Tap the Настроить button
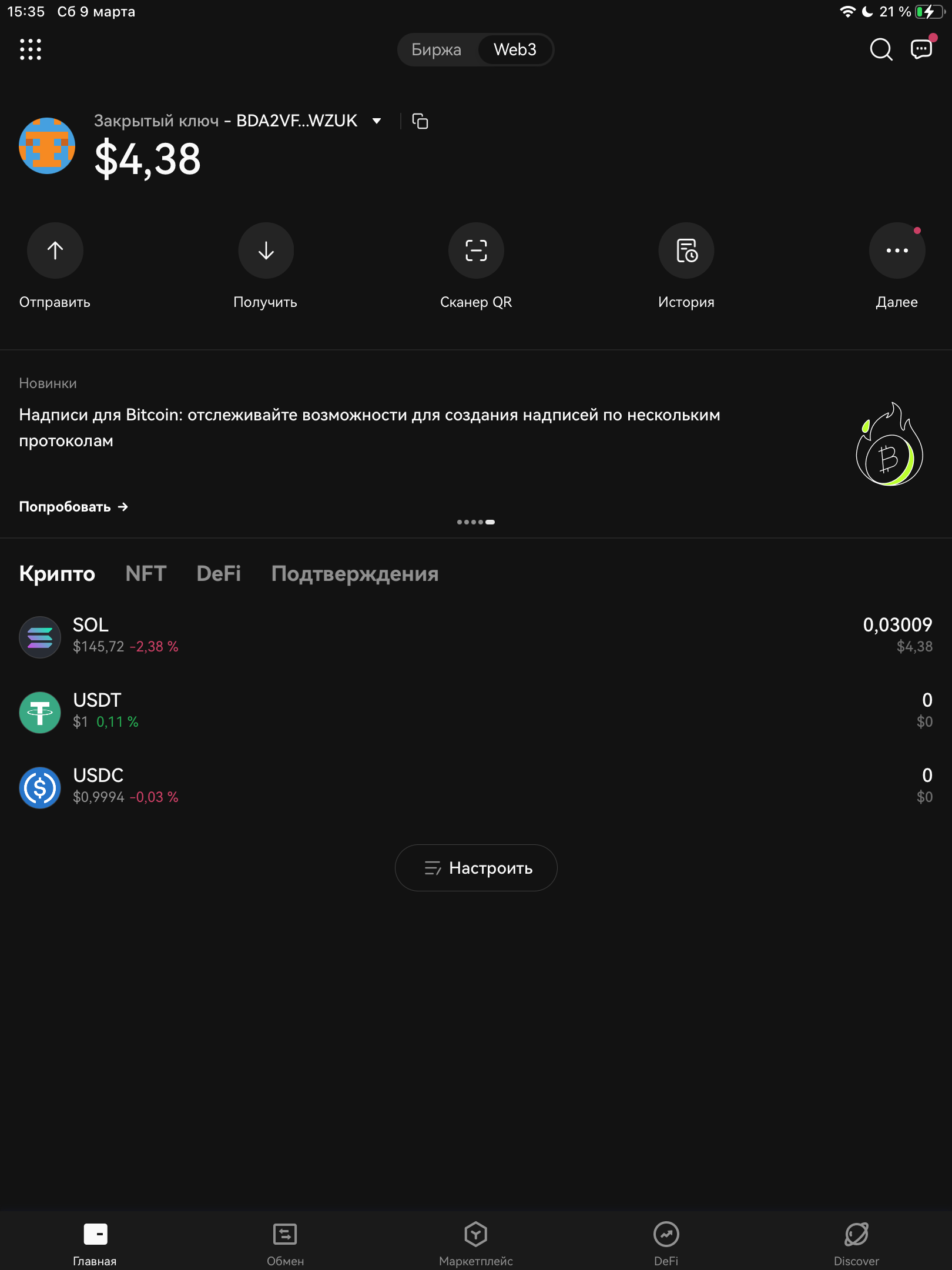Viewport: 952px width, 1270px height. tap(476, 868)
